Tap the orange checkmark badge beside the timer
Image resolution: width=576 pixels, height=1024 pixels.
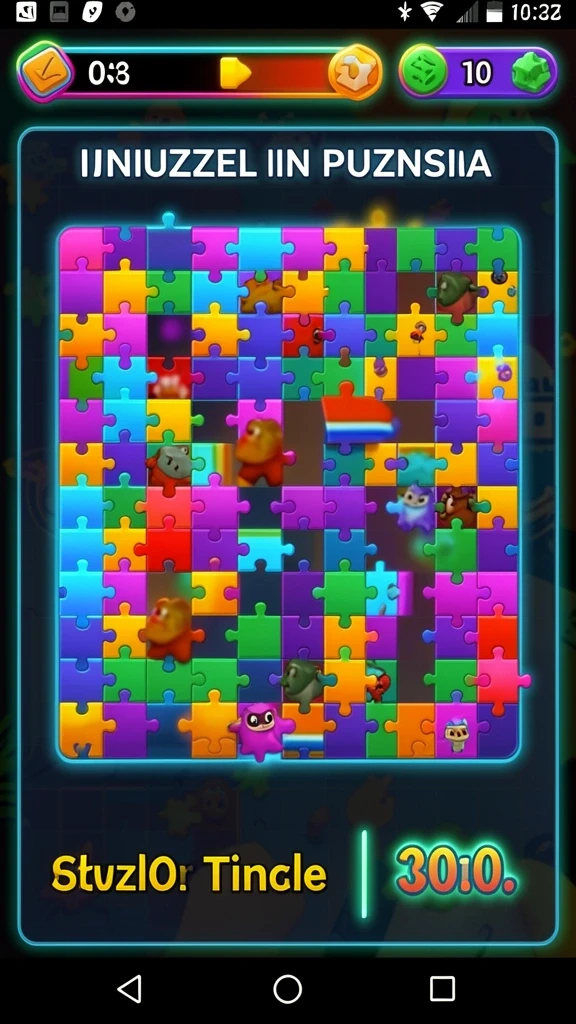point(46,72)
